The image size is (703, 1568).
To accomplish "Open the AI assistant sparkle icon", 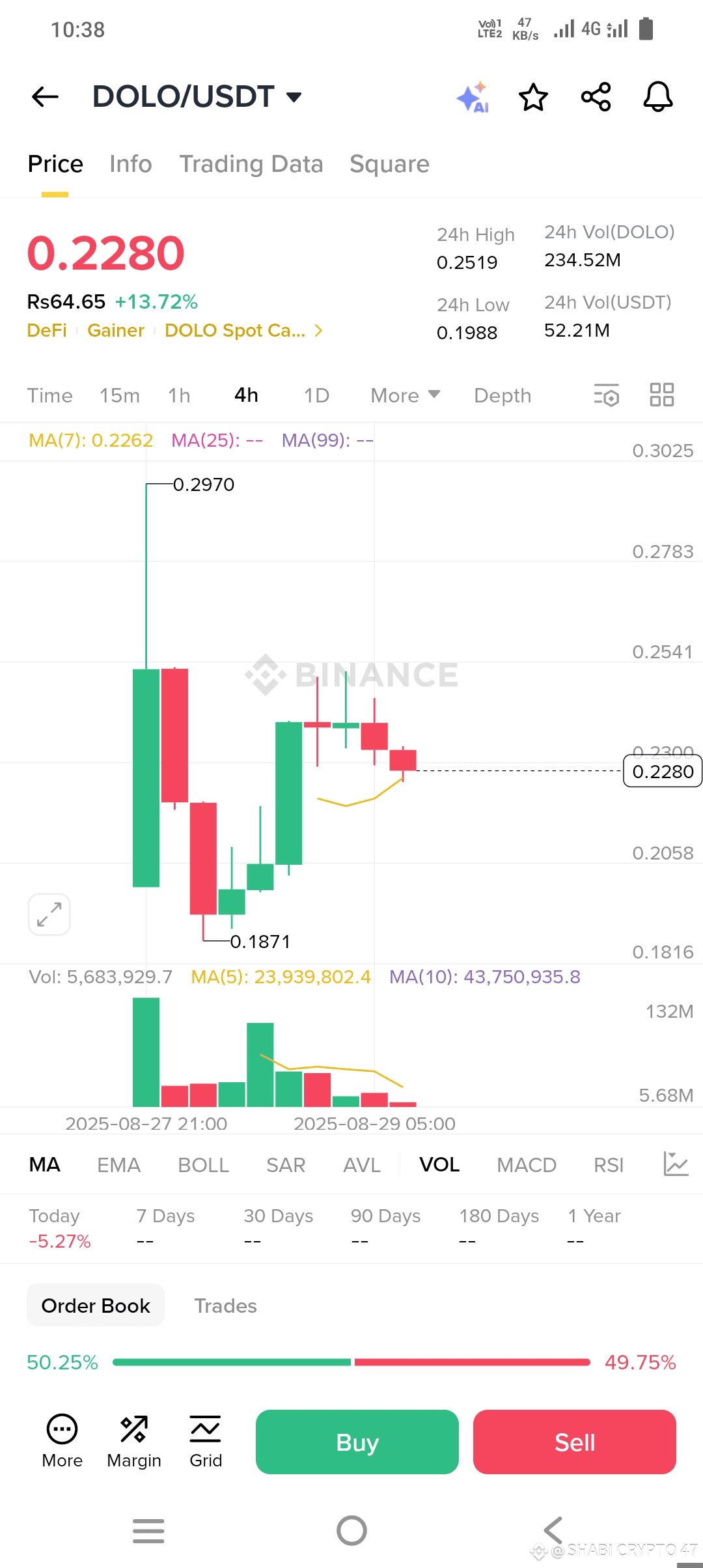I will [473, 97].
